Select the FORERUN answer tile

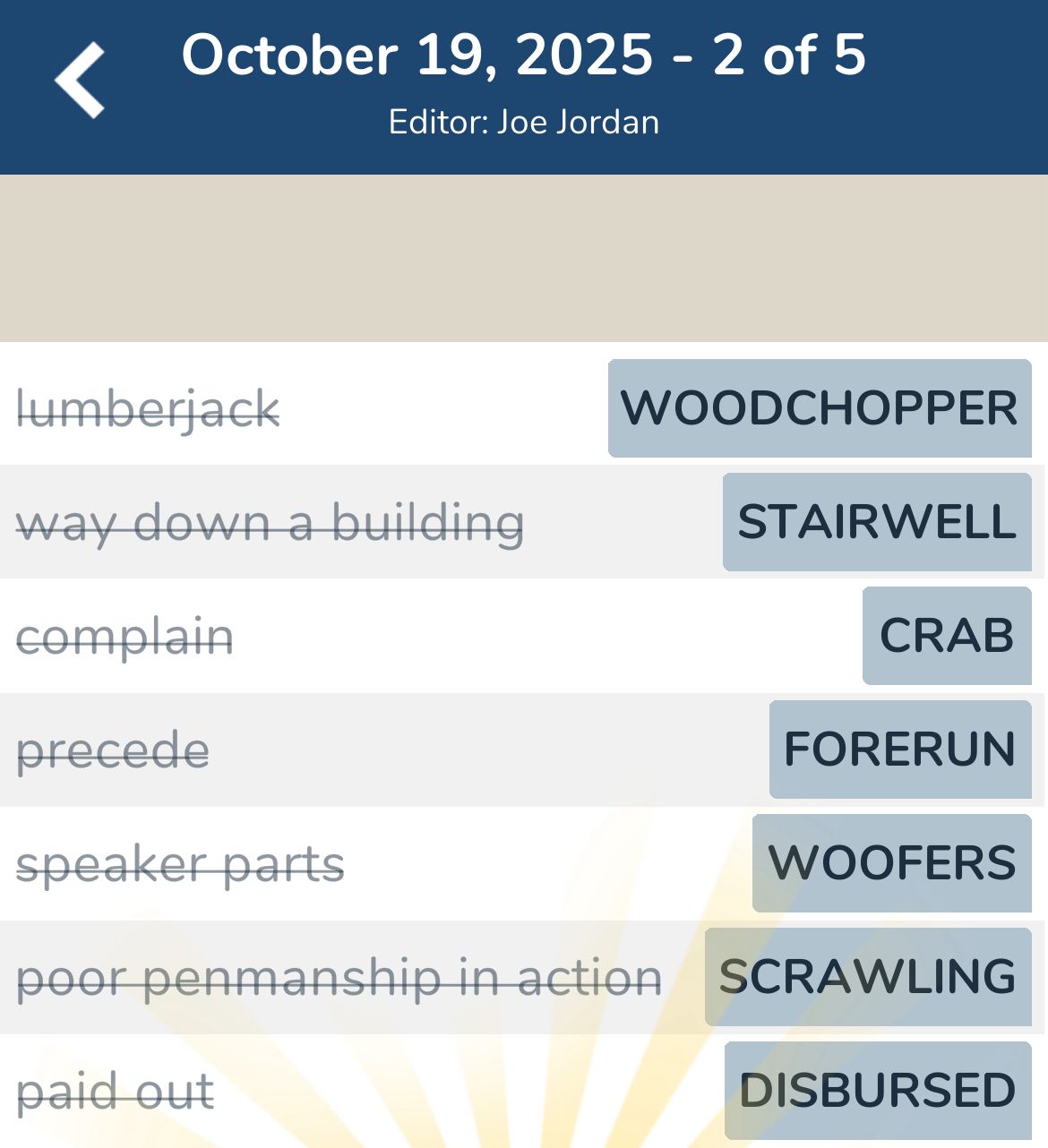[x=899, y=750]
